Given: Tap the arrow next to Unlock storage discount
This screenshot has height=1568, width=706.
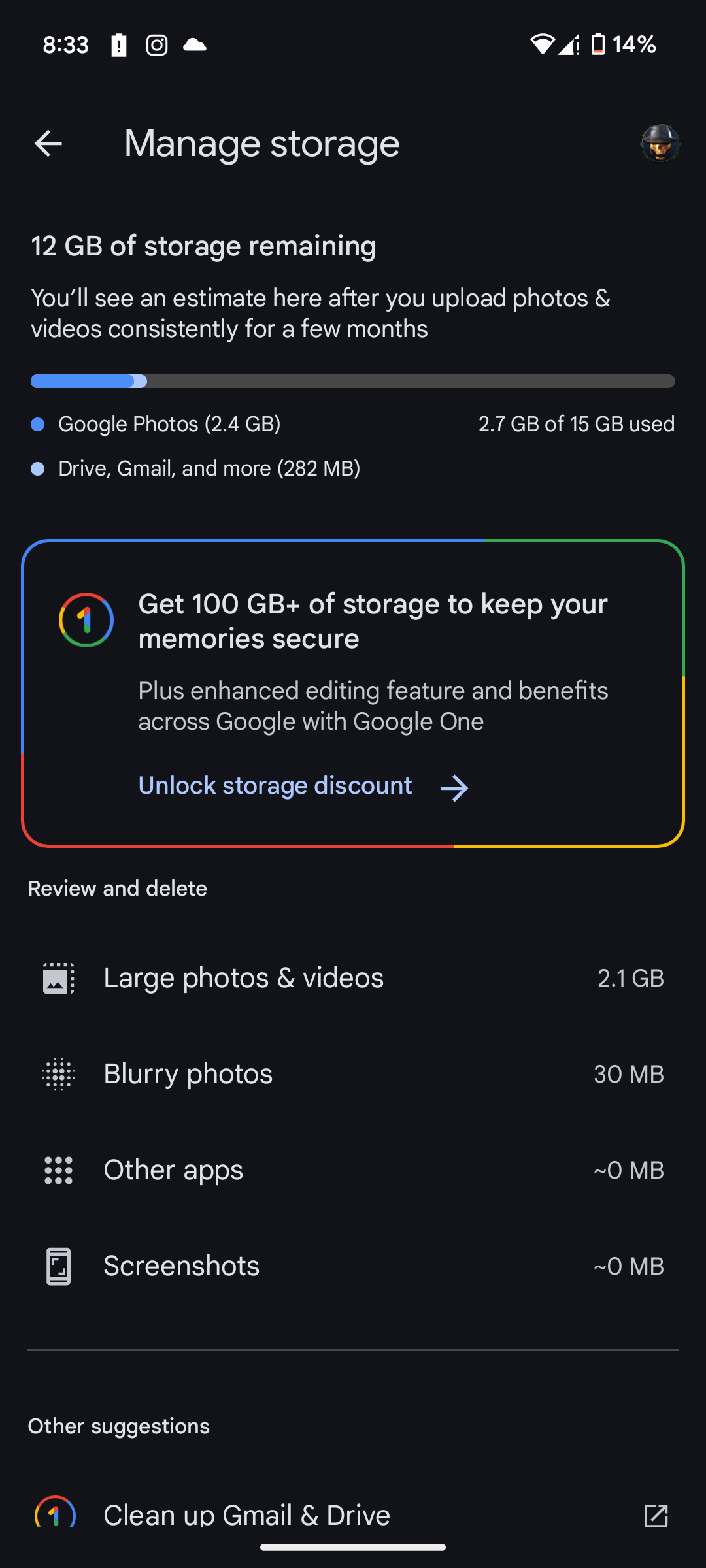Looking at the screenshot, I should tap(454, 788).
